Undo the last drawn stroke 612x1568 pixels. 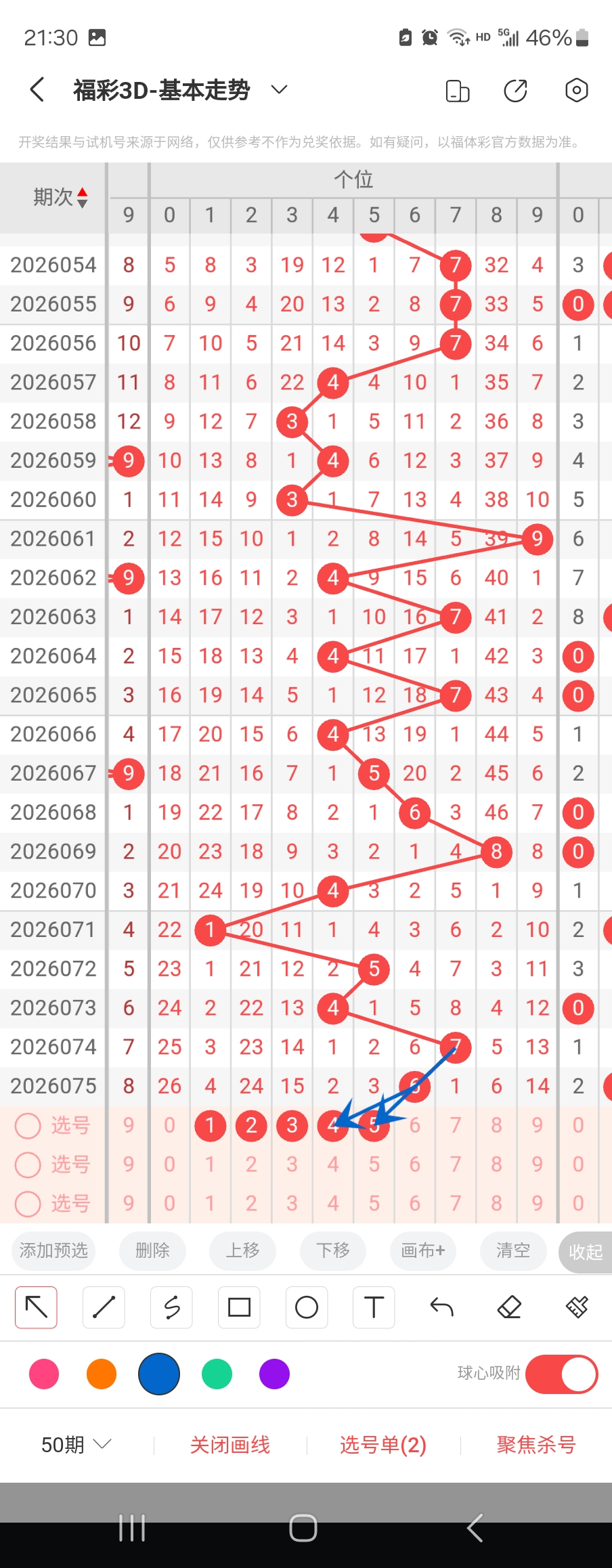pyautogui.click(x=441, y=1307)
